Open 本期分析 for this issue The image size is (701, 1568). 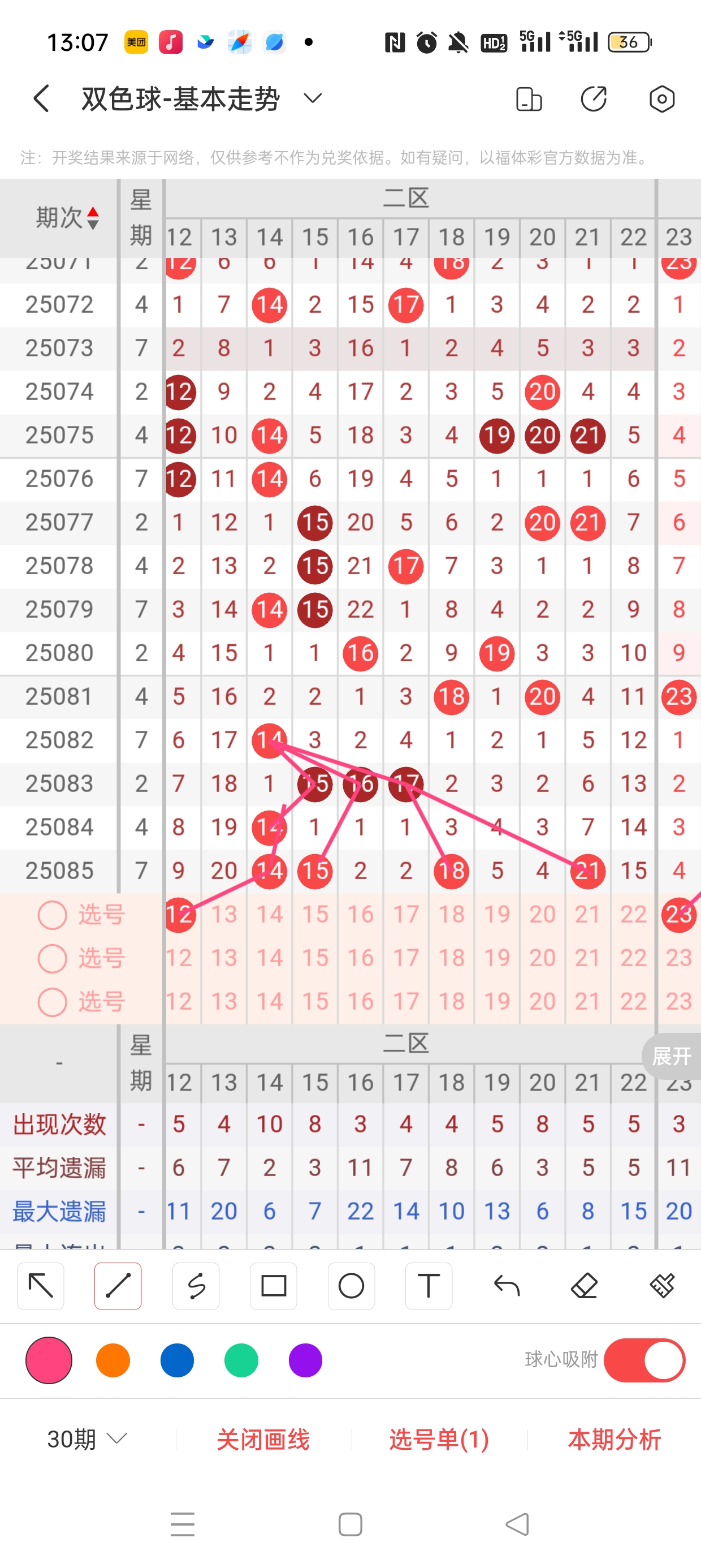pyautogui.click(x=614, y=1439)
